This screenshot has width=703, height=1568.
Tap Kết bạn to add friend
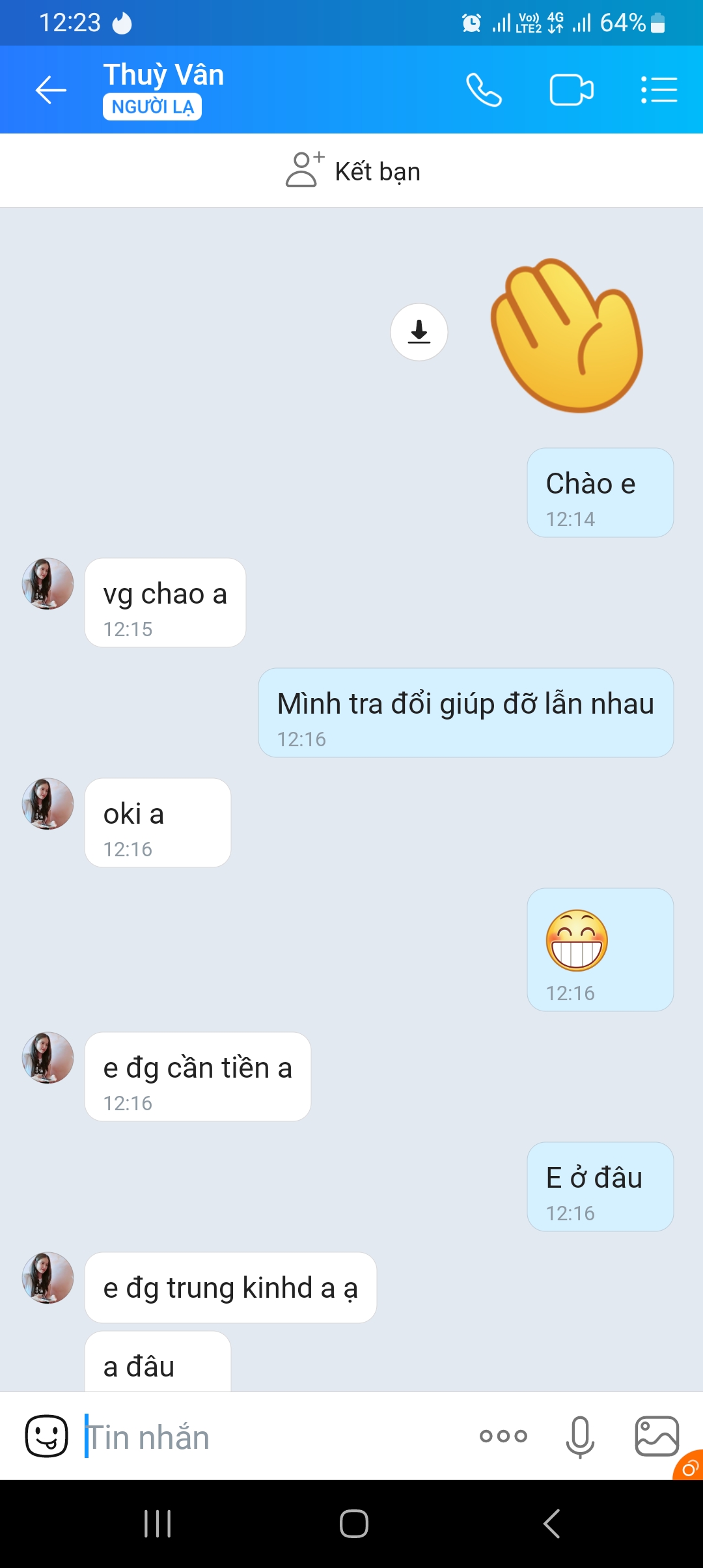pos(353,171)
